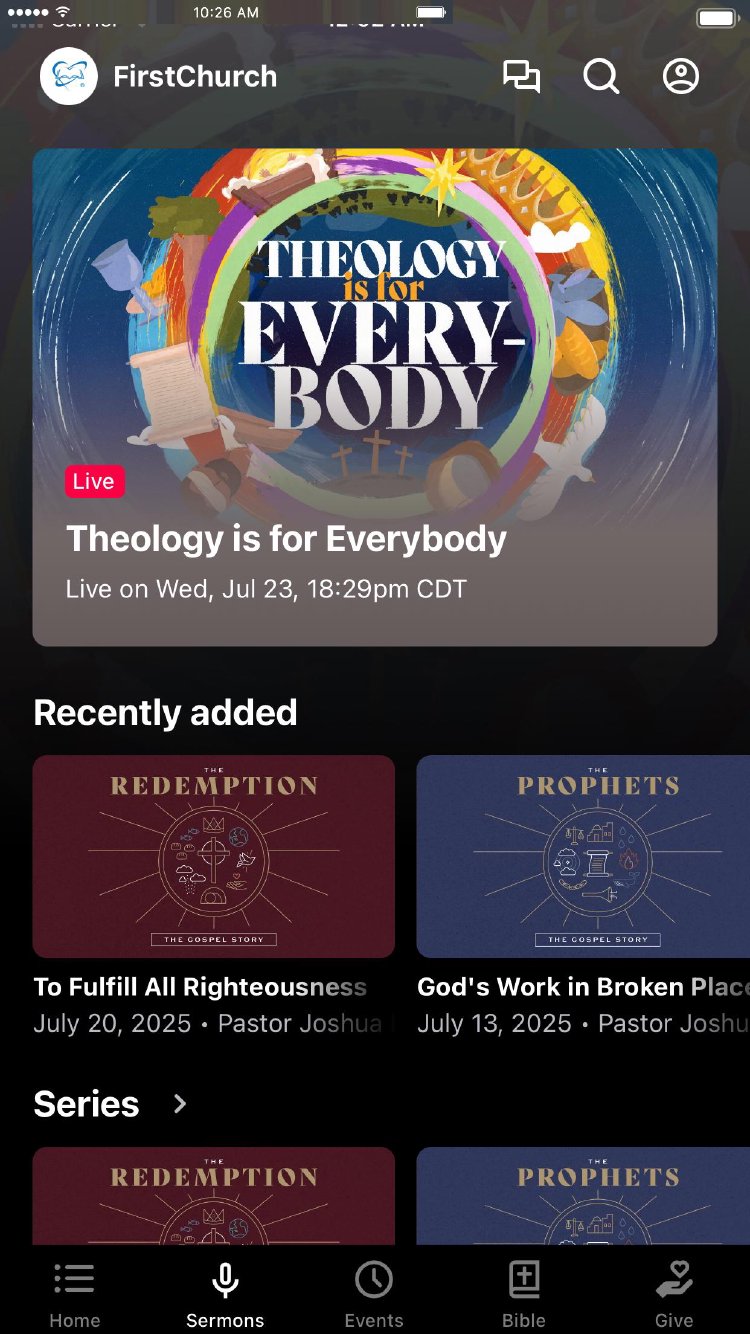Open the account profile icon
The image size is (750, 1334).
point(681,77)
